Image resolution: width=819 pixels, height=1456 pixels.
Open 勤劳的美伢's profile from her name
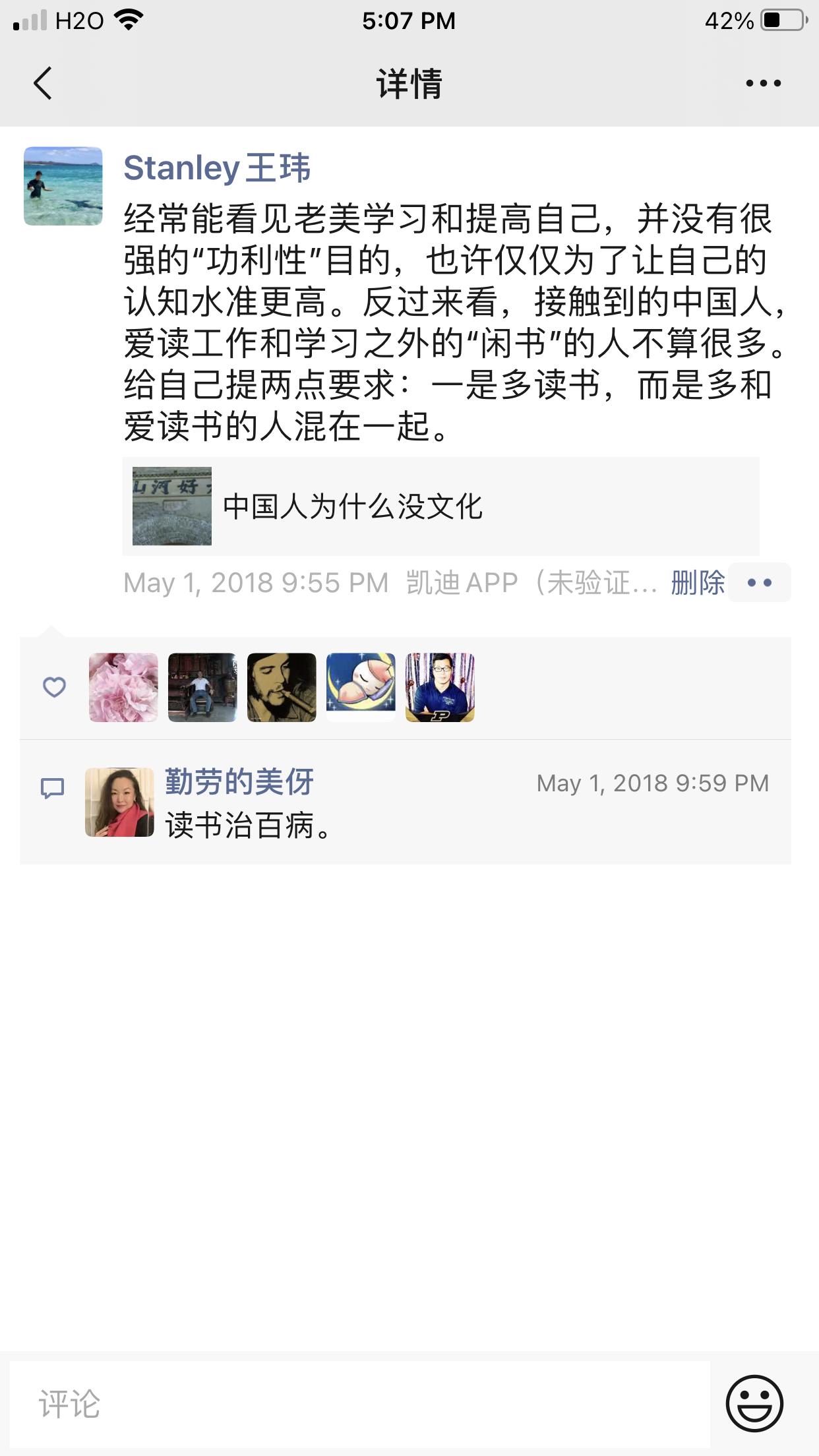coord(239,782)
